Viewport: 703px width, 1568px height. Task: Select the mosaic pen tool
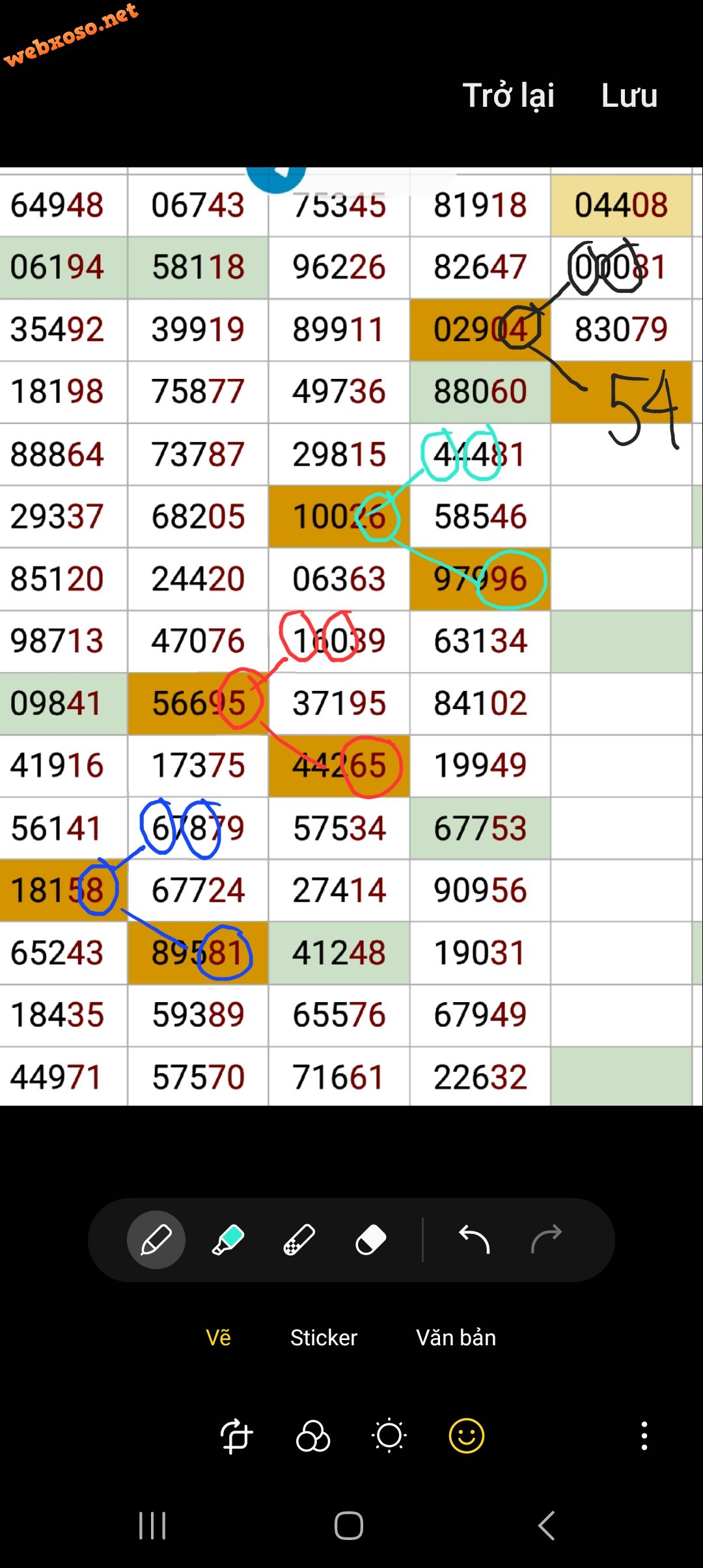[x=299, y=1240]
